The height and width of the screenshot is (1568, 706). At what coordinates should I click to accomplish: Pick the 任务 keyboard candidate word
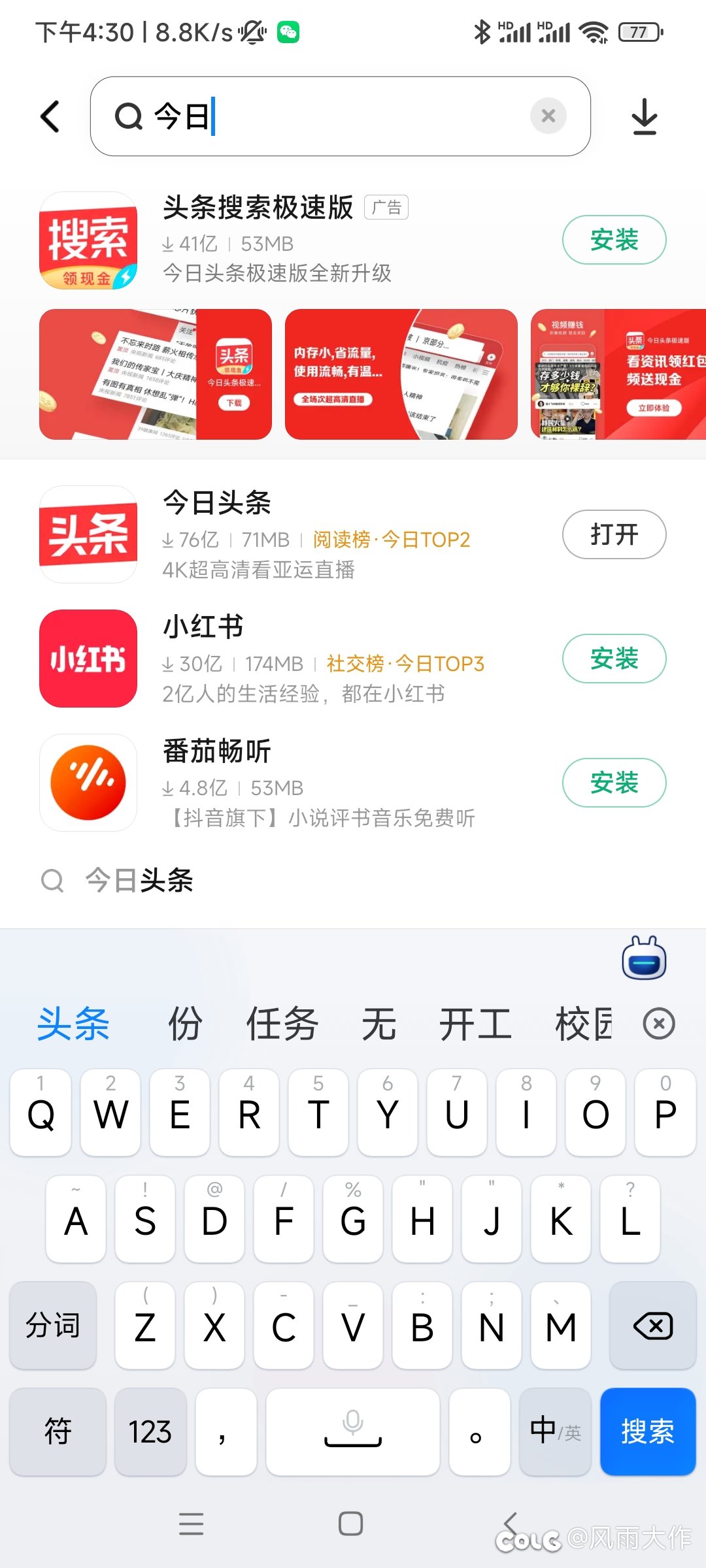coord(282,1024)
